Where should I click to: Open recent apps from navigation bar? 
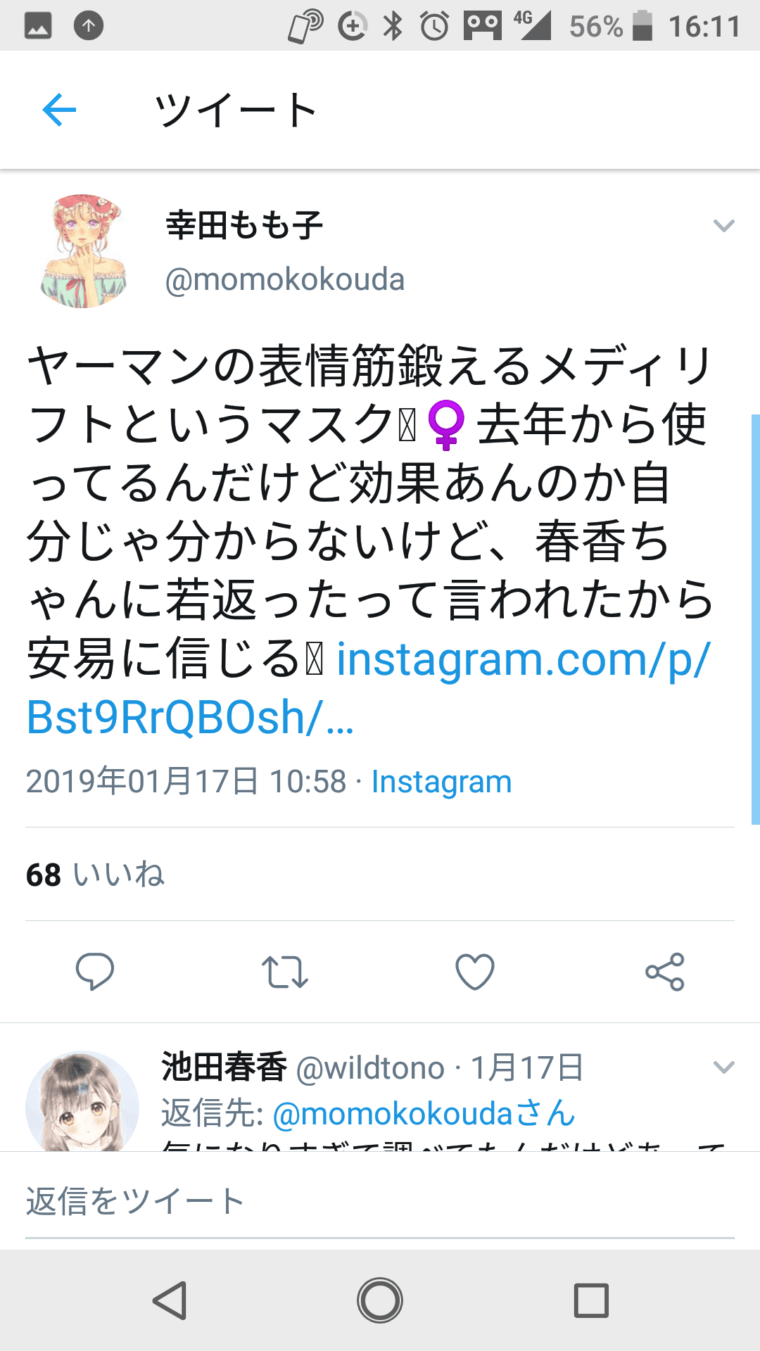(591, 1301)
